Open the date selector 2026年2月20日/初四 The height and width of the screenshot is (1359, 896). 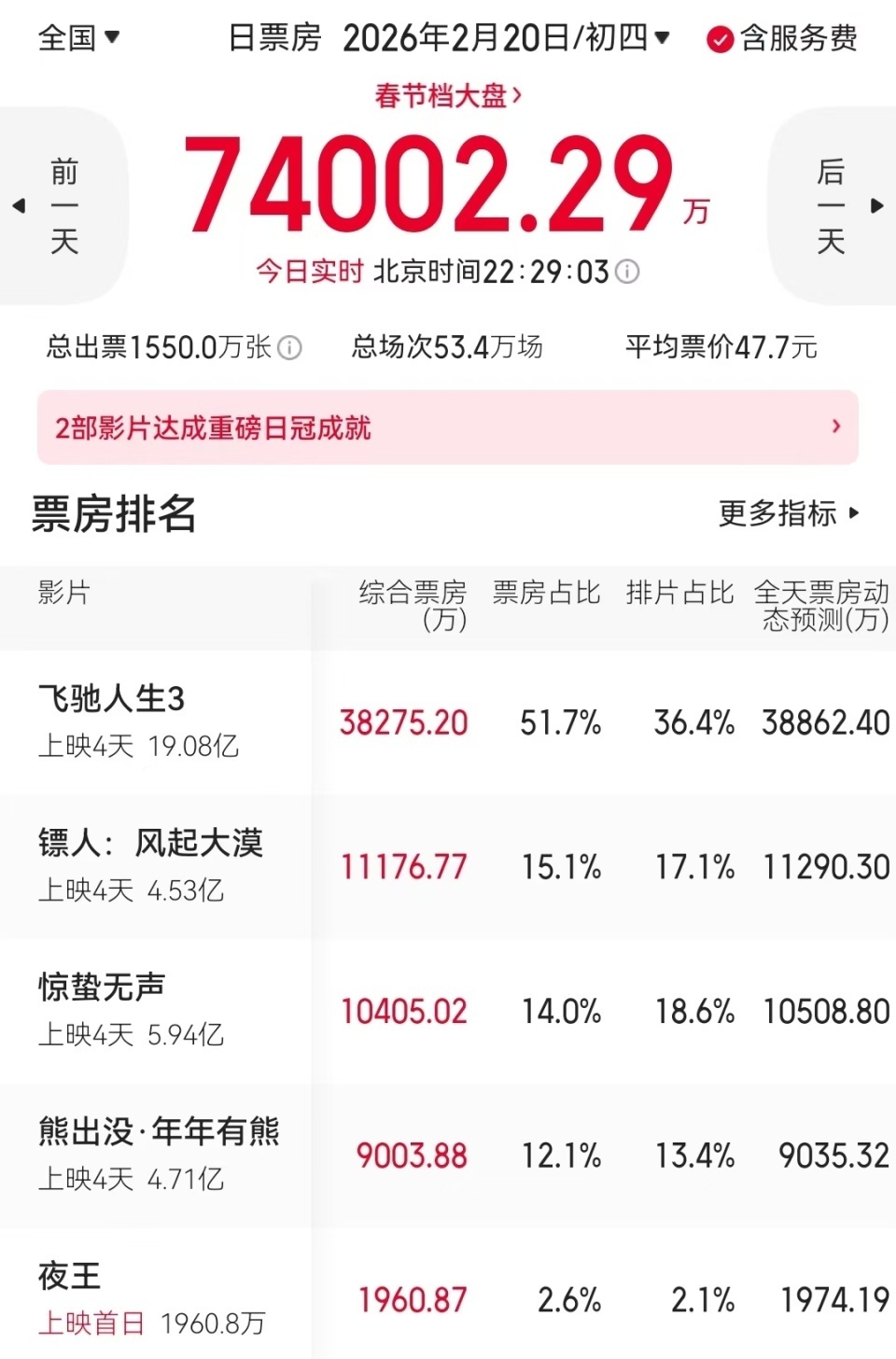tap(504, 37)
